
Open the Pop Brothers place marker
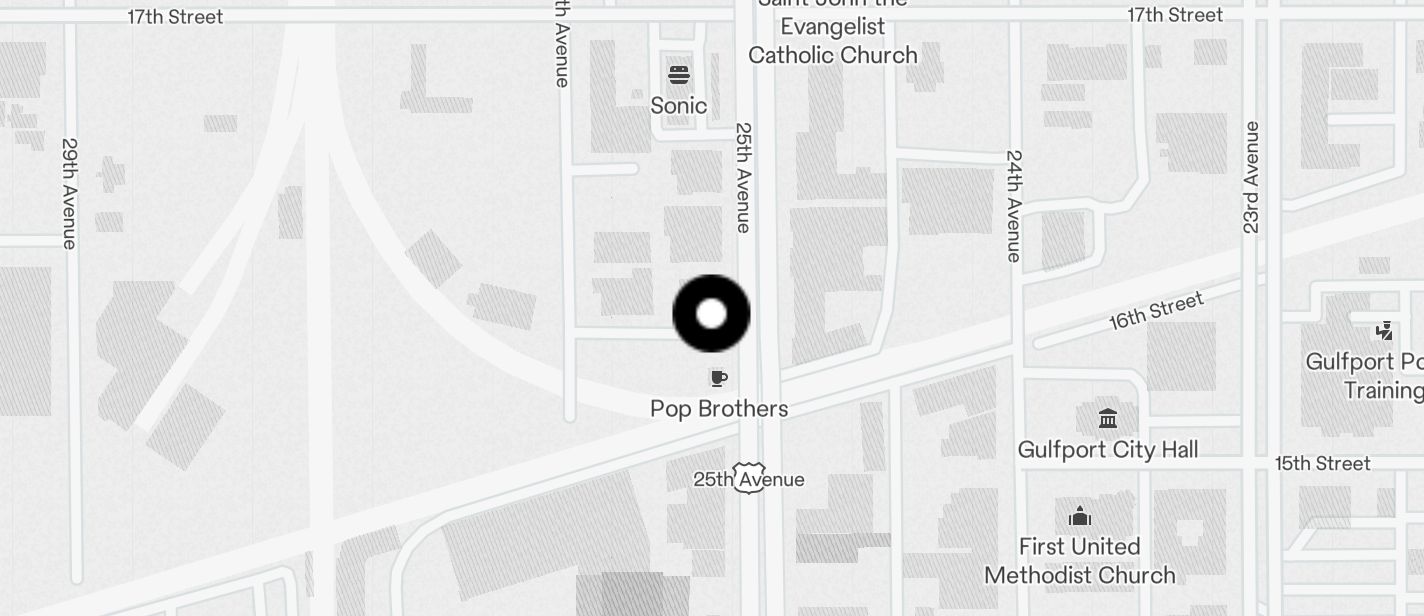[718, 378]
